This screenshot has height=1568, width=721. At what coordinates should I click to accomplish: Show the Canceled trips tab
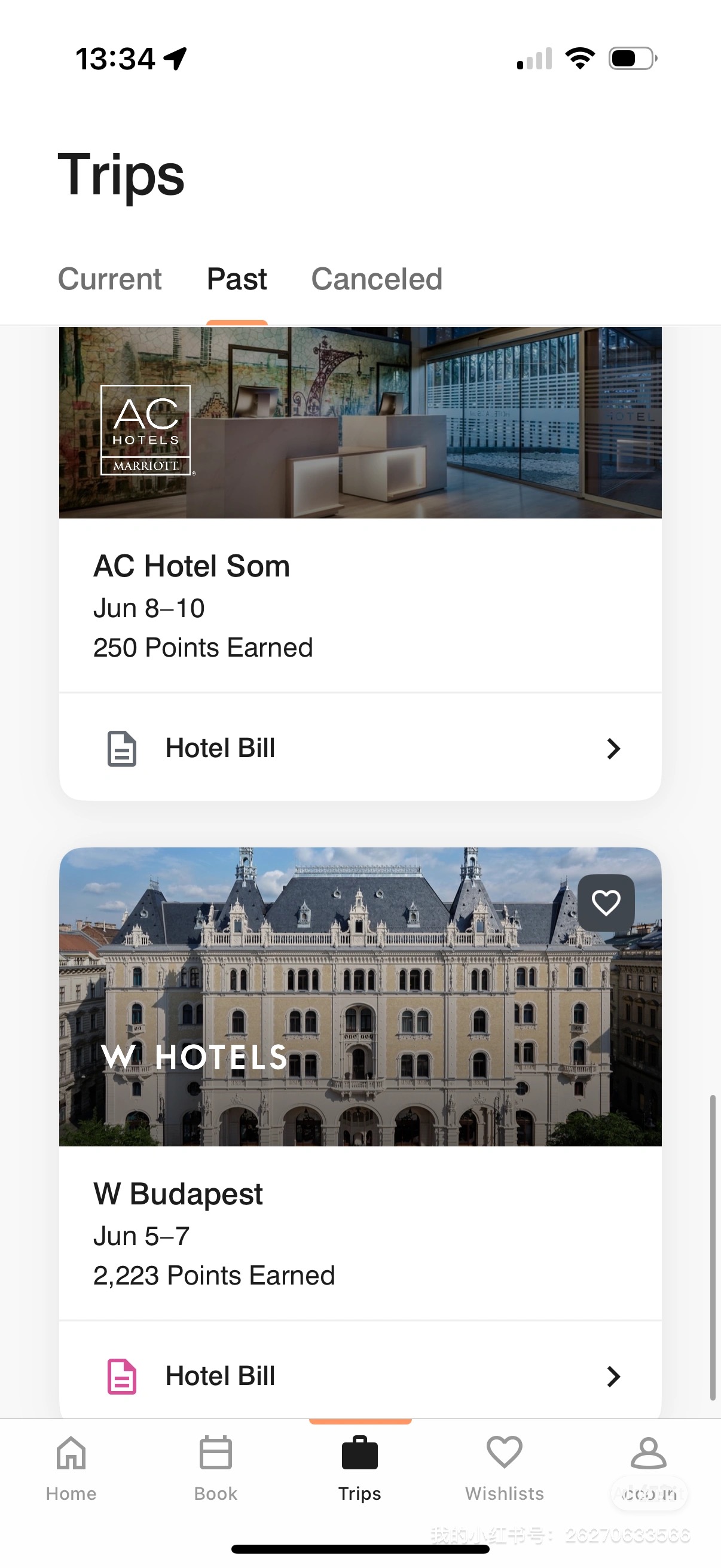[x=377, y=279]
